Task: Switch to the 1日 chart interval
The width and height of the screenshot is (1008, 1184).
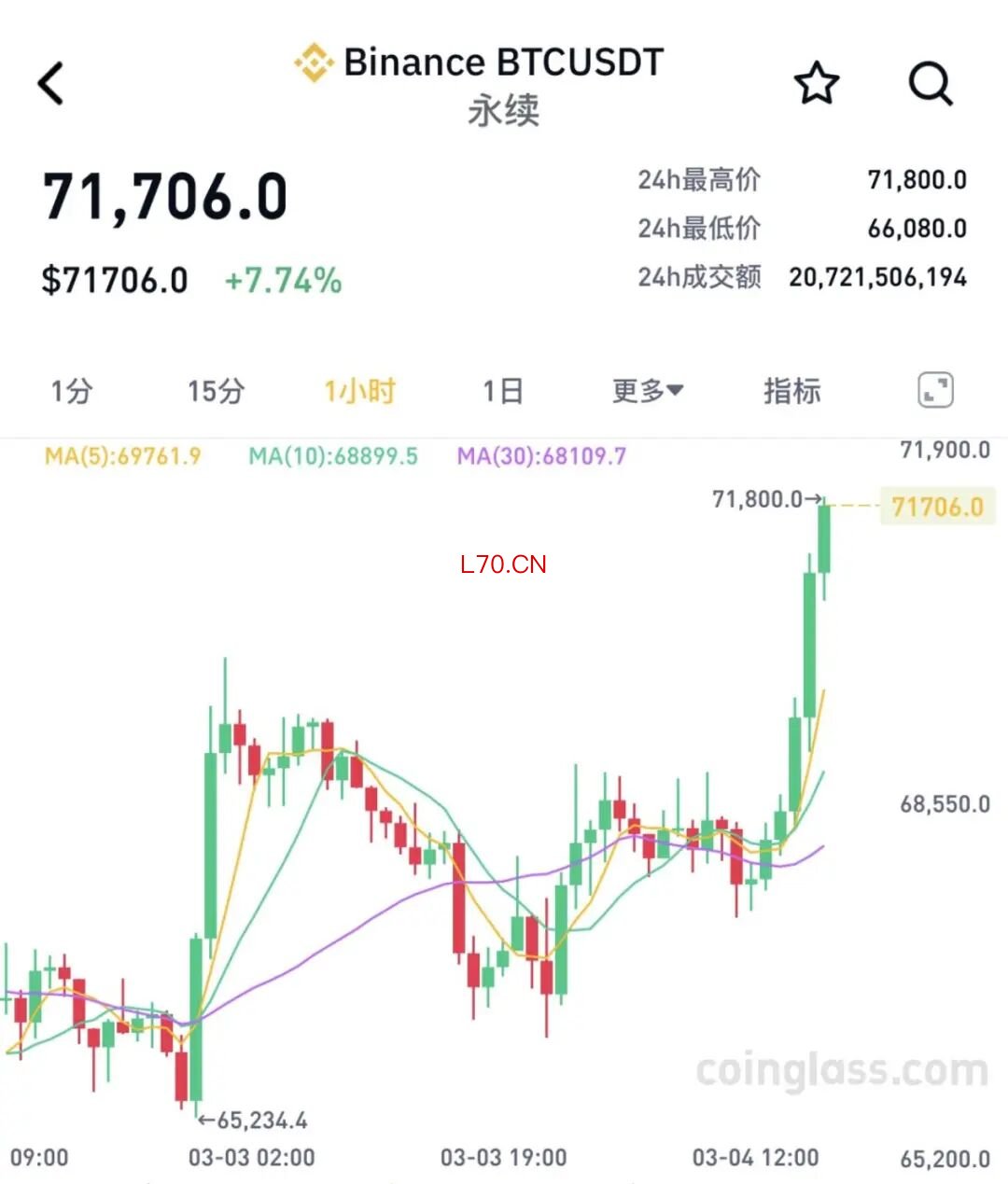Action: click(x=502, y=391)
